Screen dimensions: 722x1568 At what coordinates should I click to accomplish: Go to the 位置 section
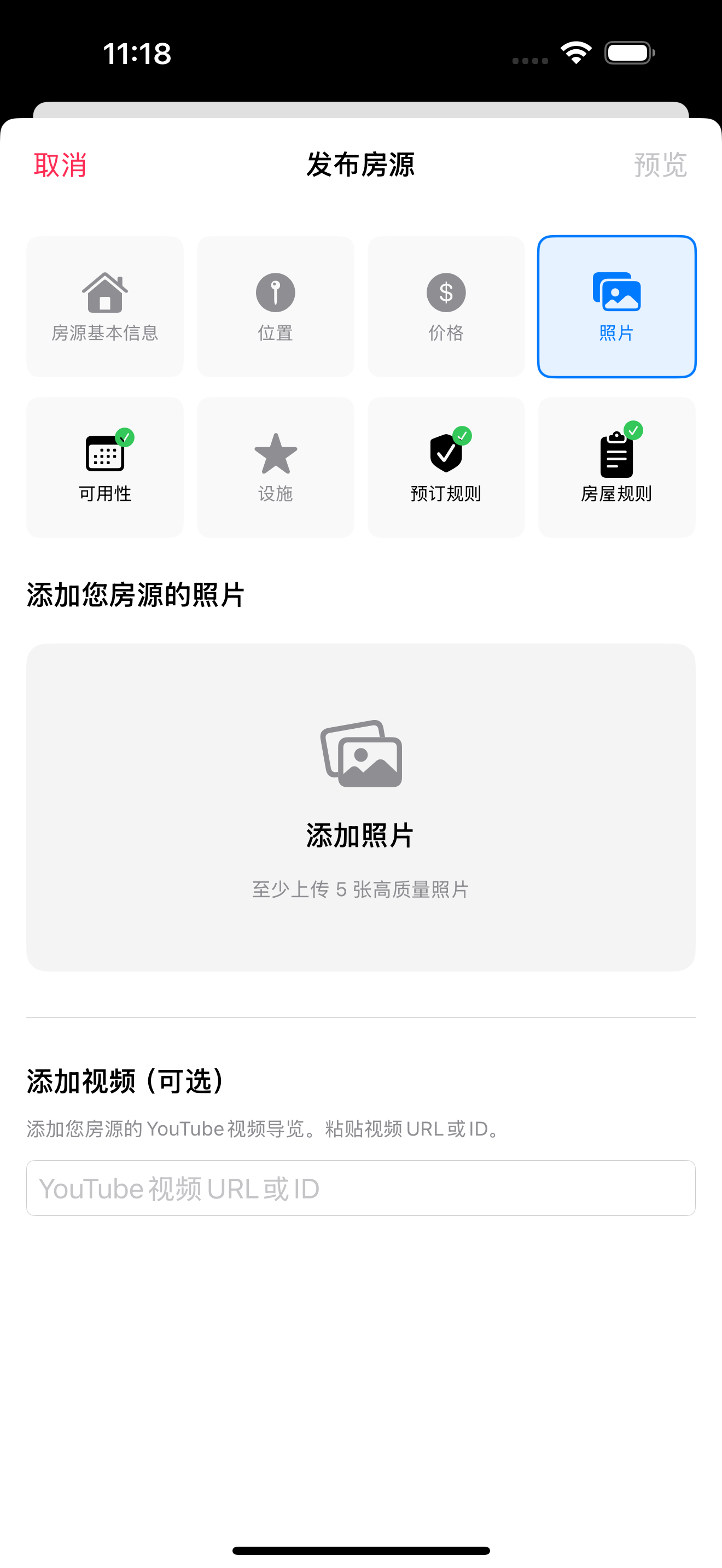275,307
